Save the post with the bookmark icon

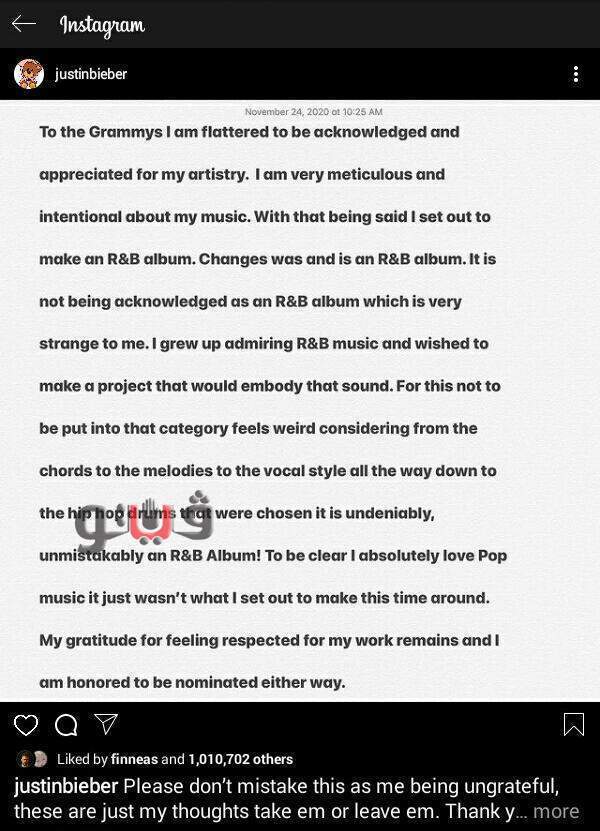pos(574,725)
